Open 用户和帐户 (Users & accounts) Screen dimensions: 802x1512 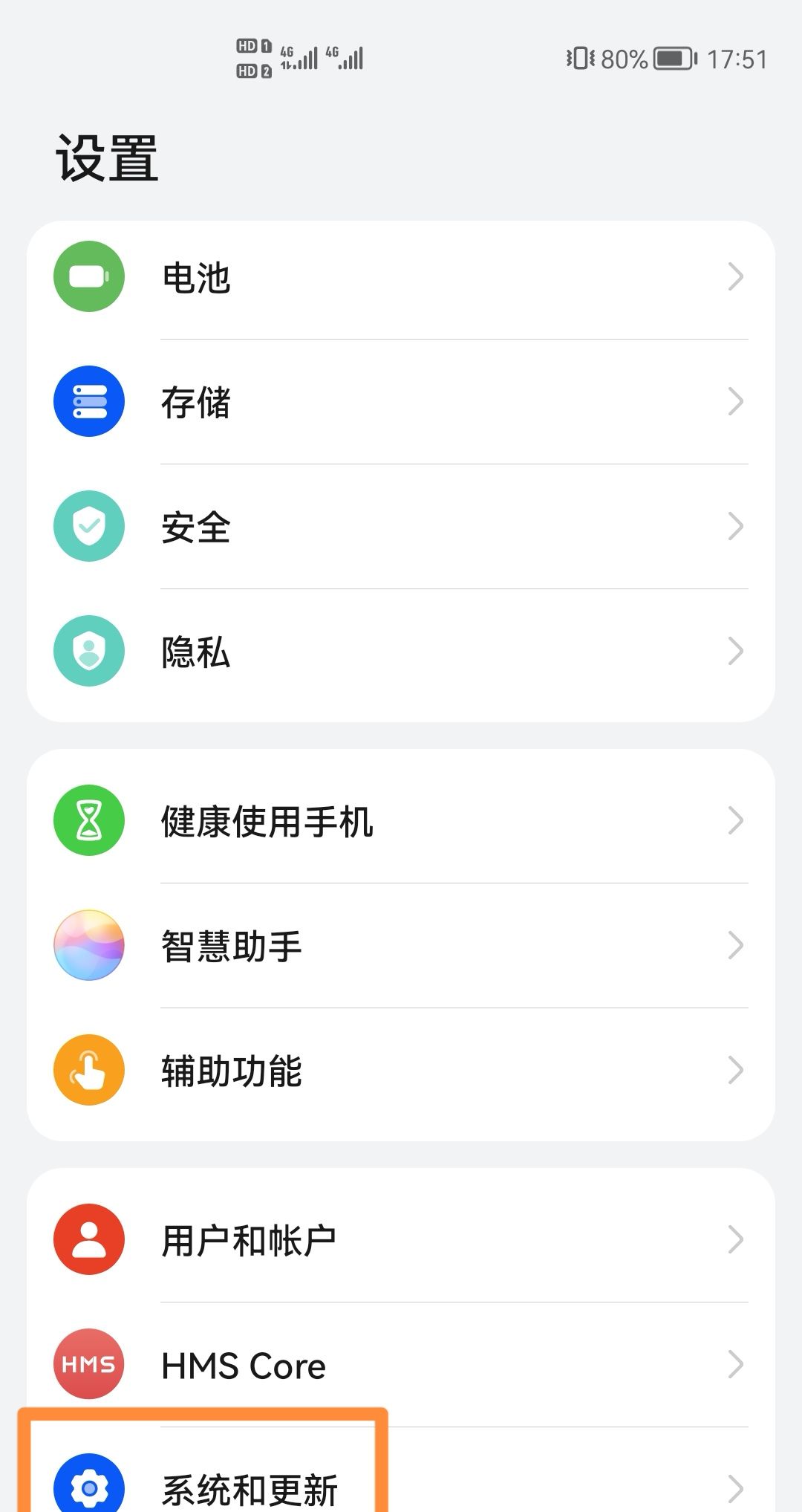[x=401, y=1240]
